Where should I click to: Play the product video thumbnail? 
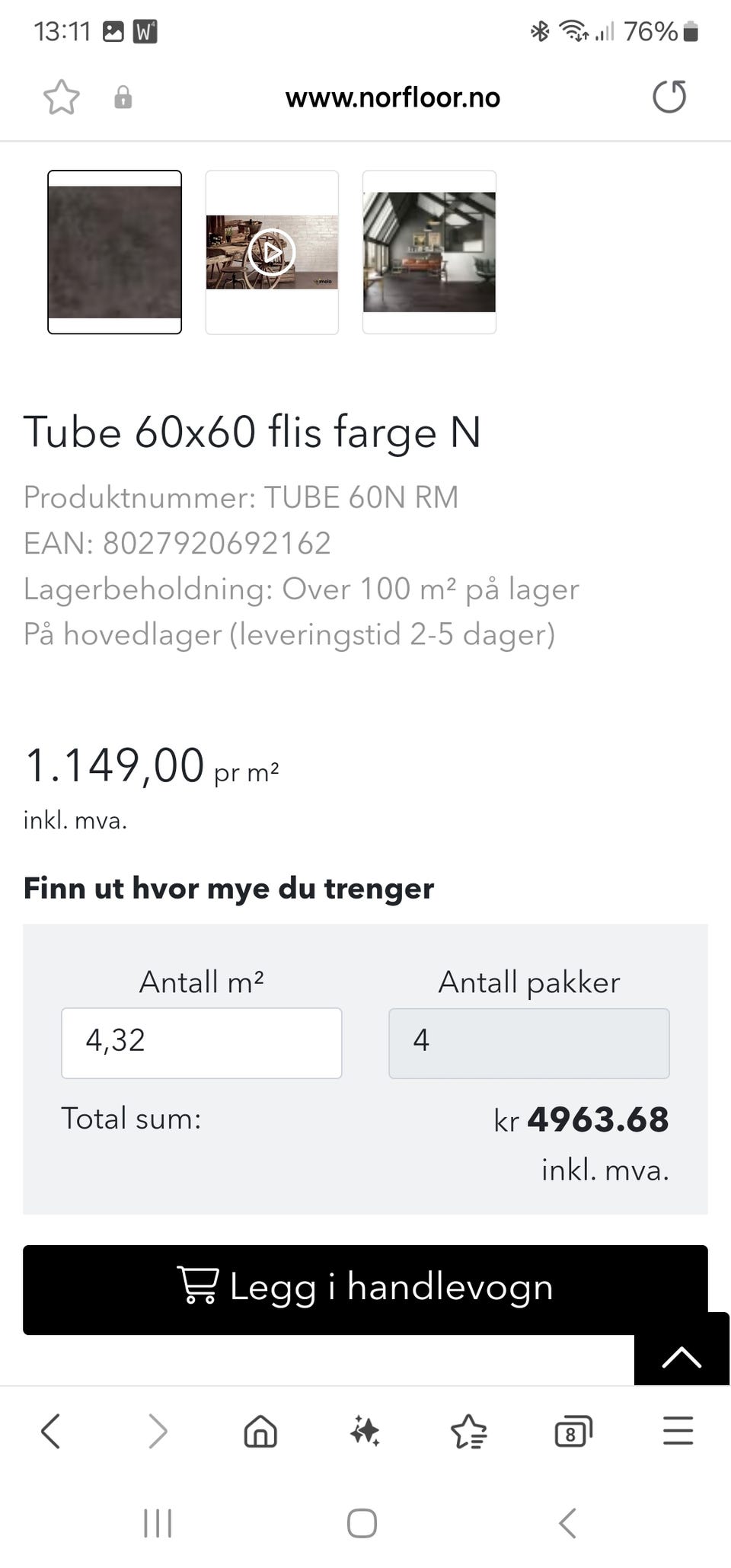(272, 252)
